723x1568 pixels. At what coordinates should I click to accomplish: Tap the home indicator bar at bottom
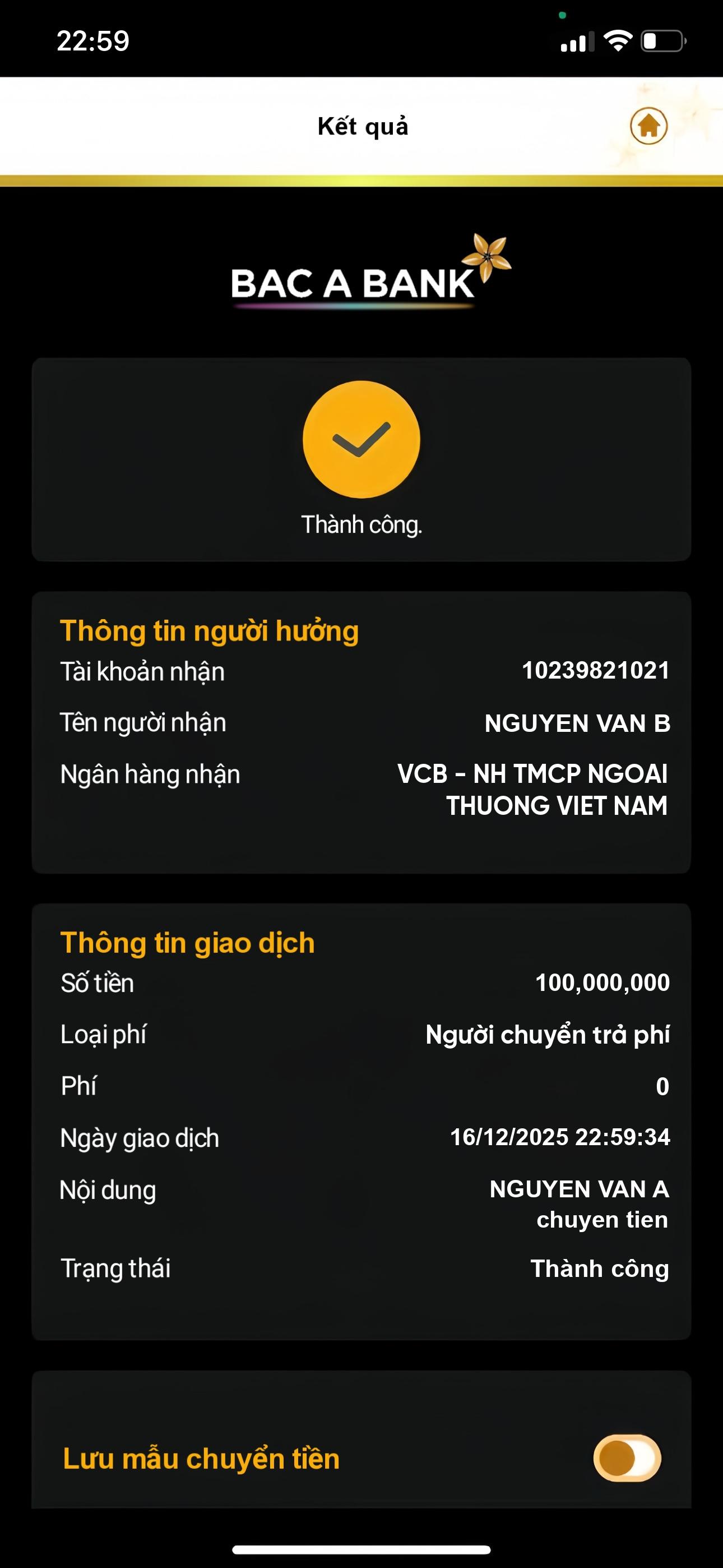click(361, 1549)
